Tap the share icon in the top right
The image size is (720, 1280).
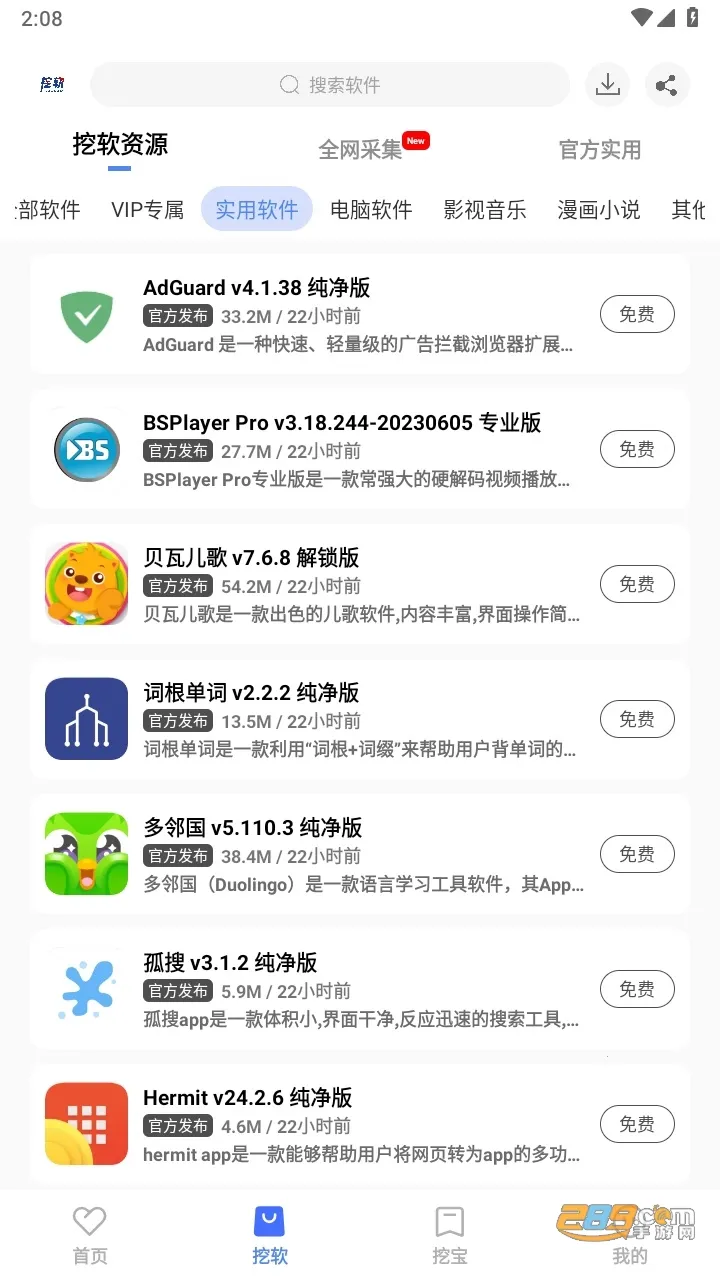click(667, 85)
